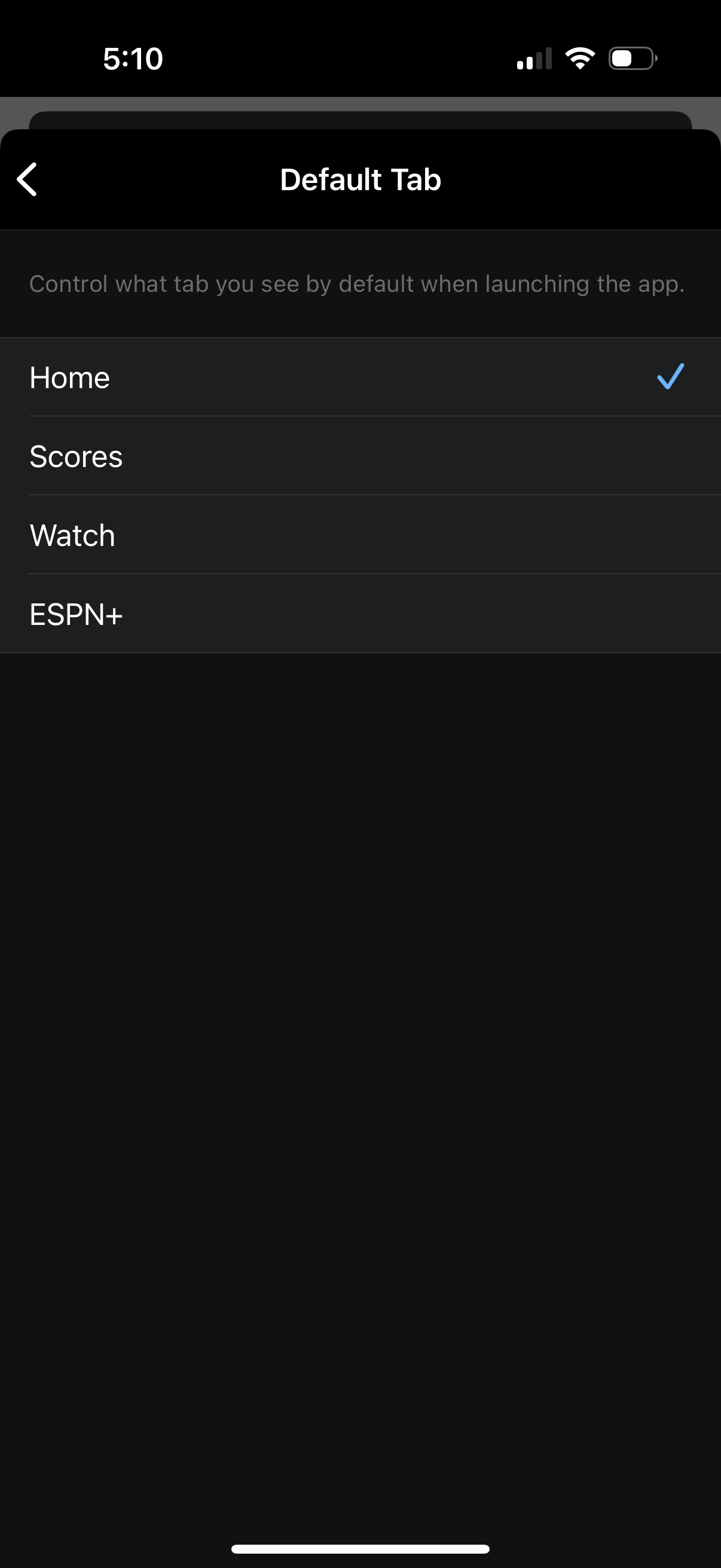
Task: Select Watch as the default tab
Action: 360,535
